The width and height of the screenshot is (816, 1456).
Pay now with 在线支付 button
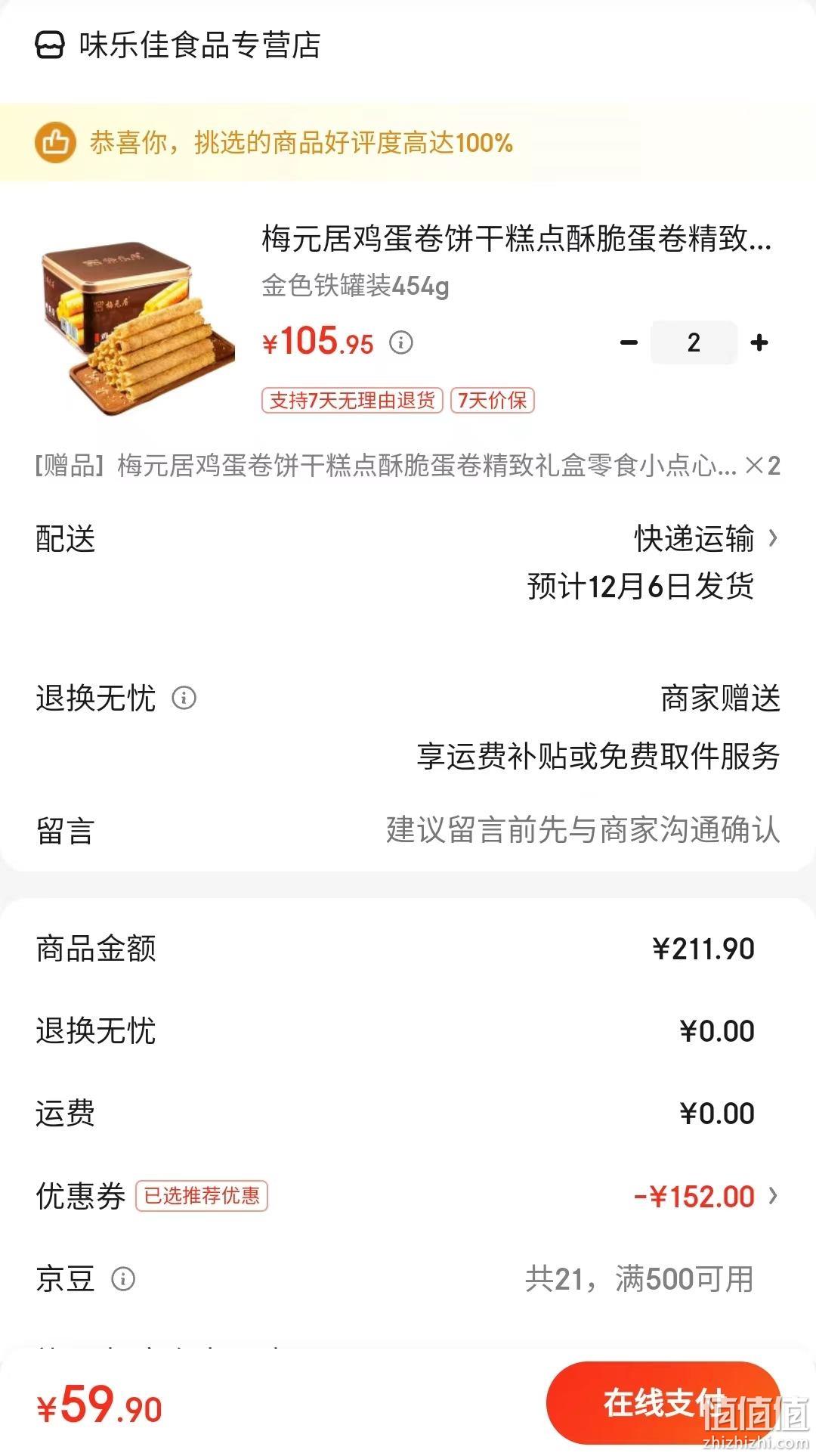[x=663, y=1403]
